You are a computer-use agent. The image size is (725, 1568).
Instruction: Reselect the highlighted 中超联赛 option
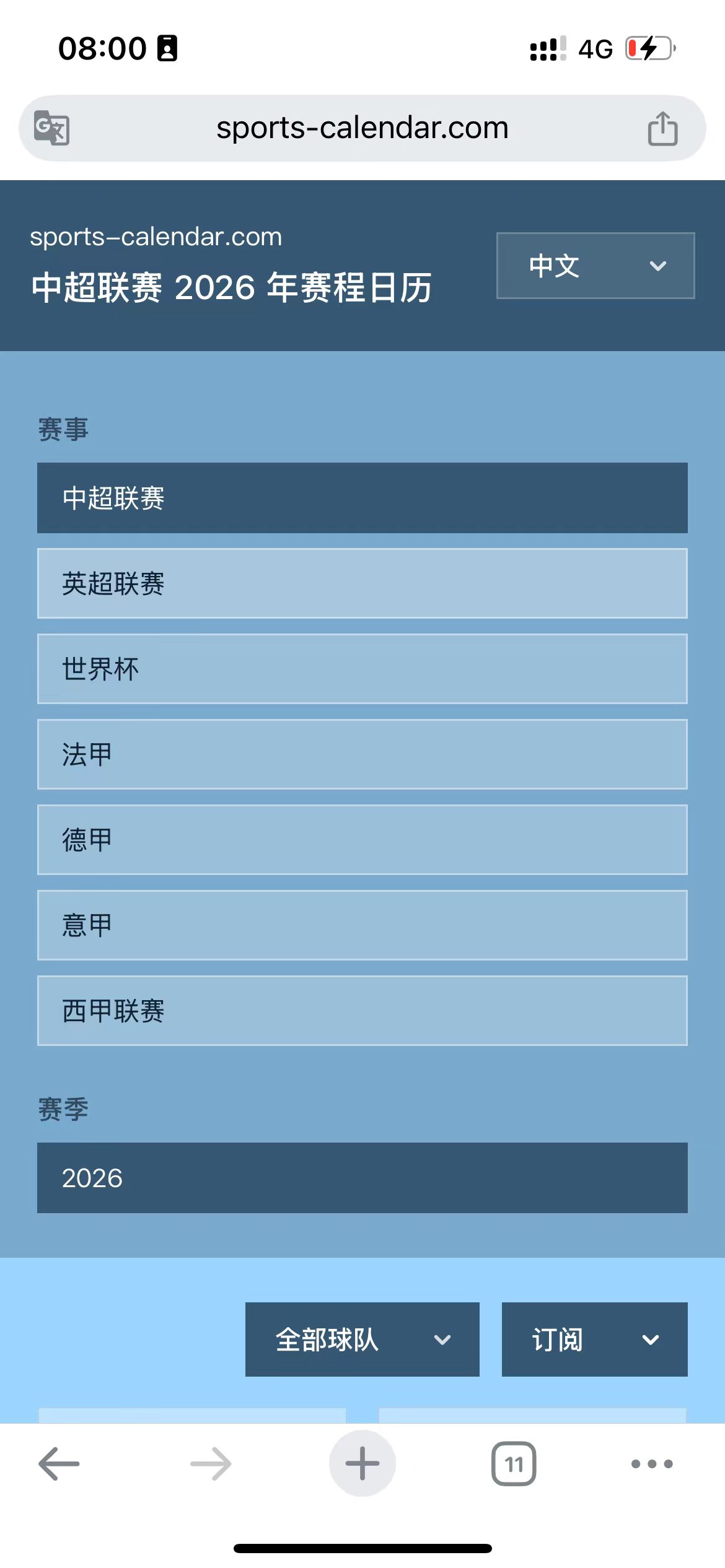point(362,497)
